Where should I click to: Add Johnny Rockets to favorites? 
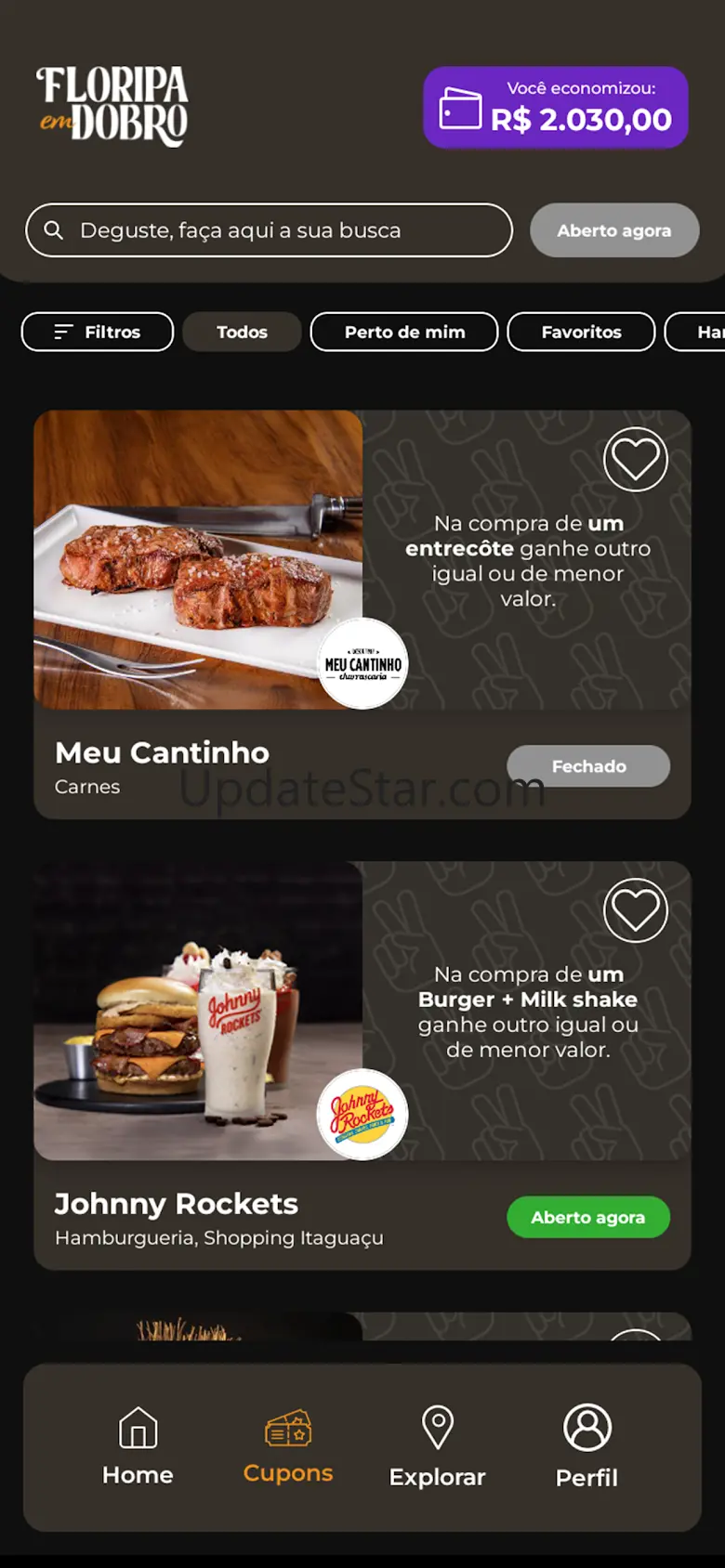click(636, 909)
